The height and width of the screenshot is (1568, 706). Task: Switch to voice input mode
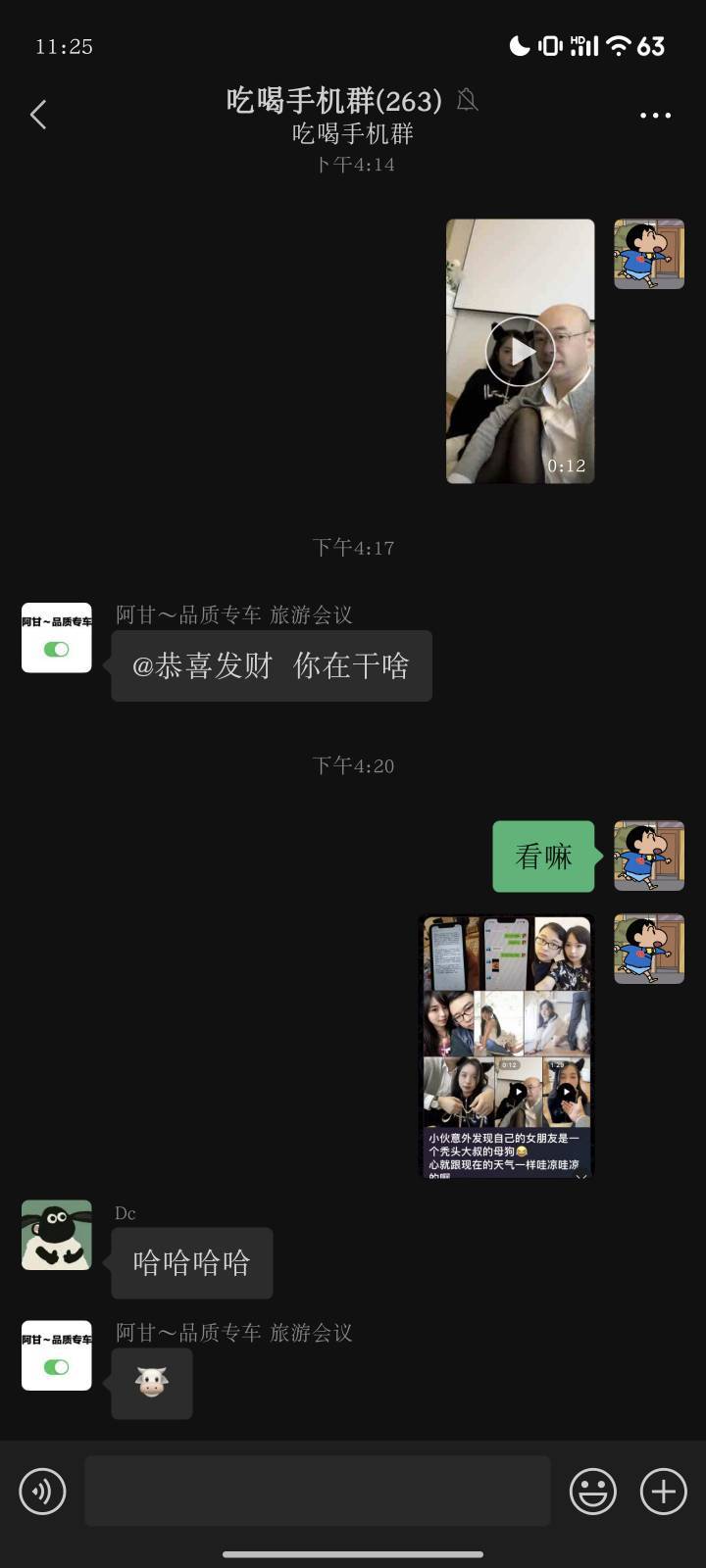[x=42, y=1492]
